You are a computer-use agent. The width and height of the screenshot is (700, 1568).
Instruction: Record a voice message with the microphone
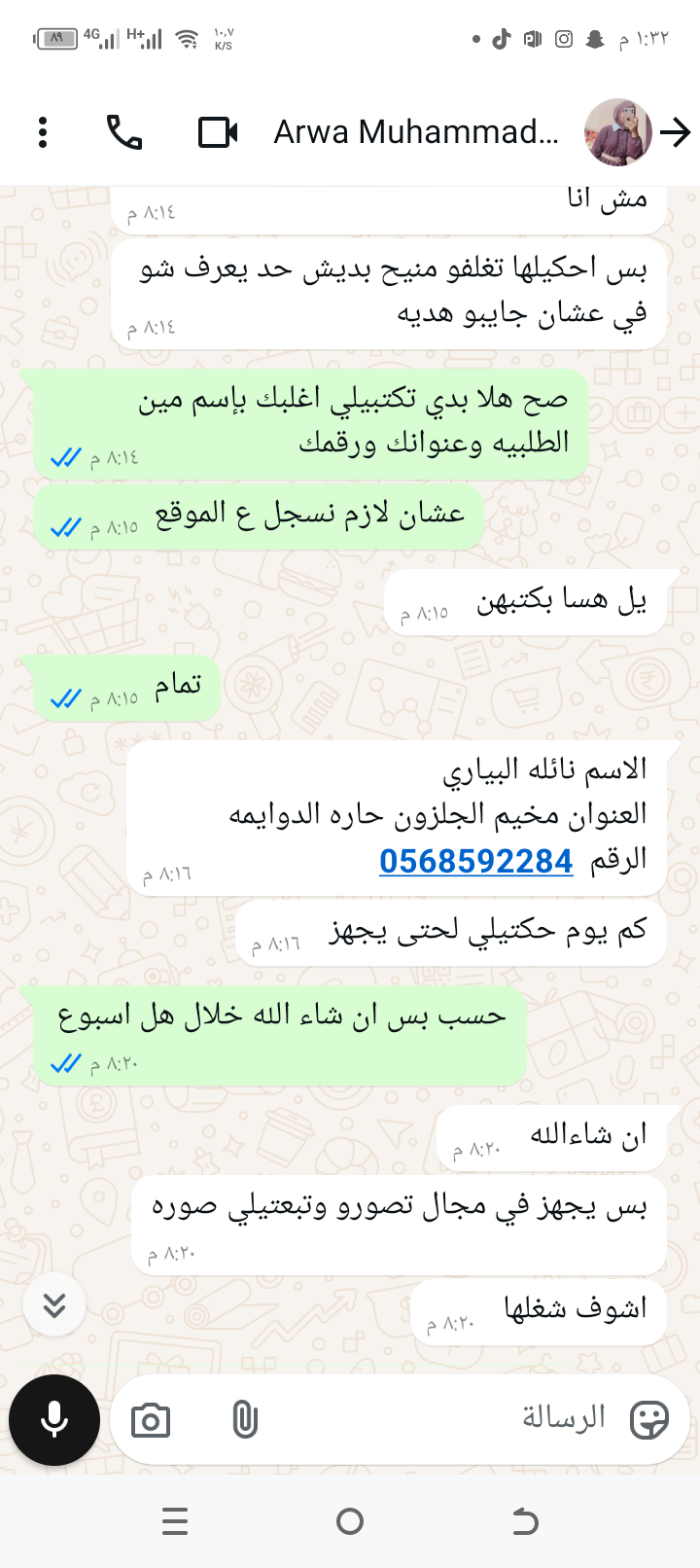tap(54, 1420)
